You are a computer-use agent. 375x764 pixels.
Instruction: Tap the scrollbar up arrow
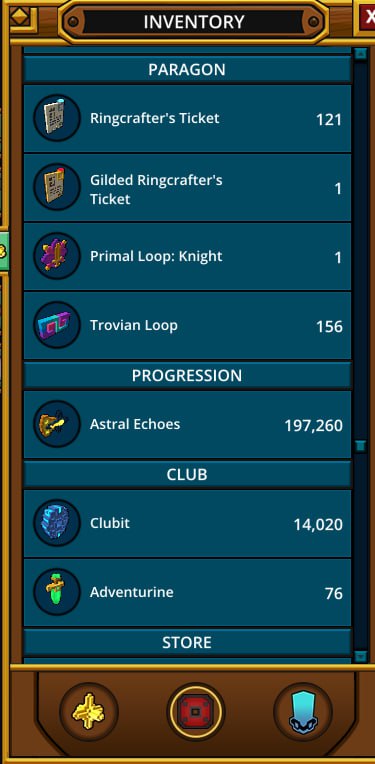(360, 54)
